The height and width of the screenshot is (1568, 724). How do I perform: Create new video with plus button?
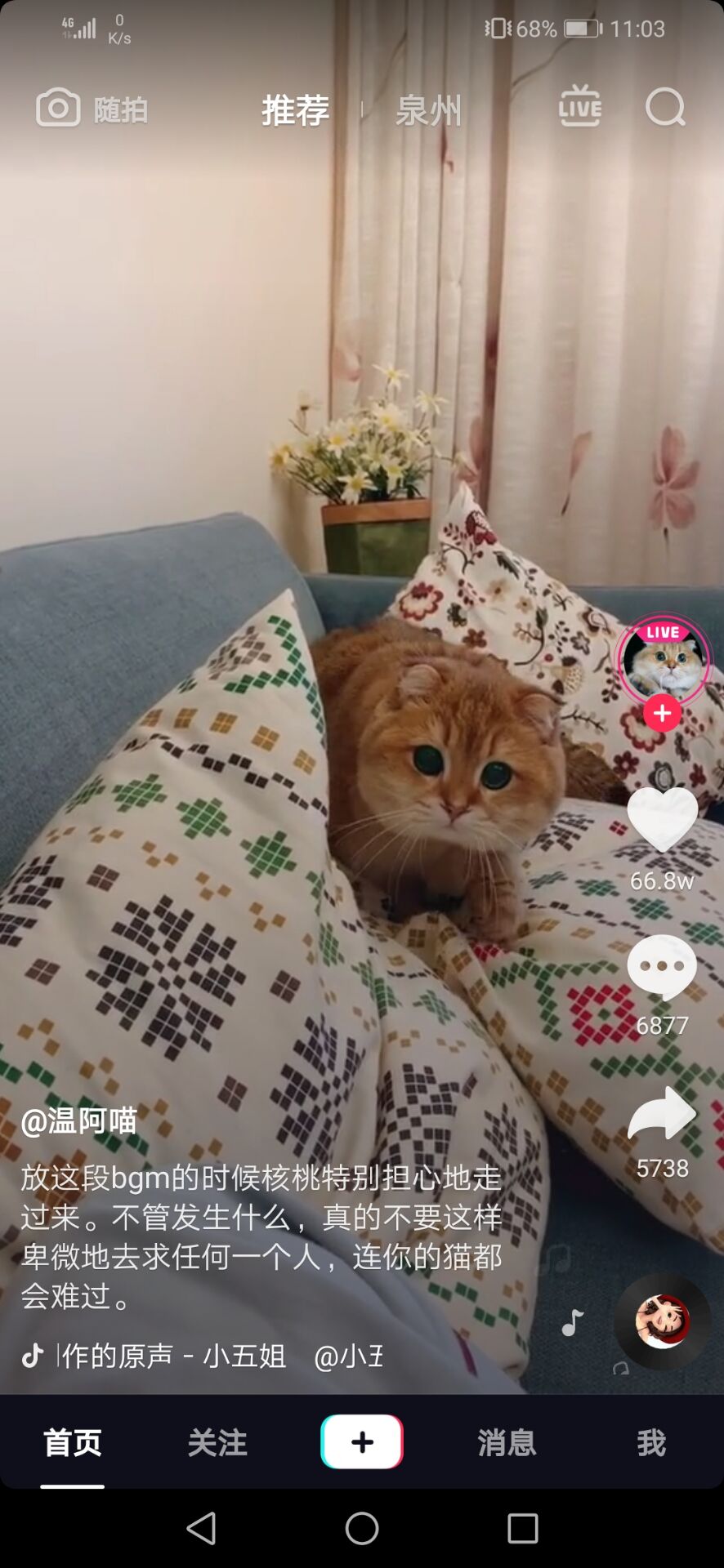[362, 1442]
